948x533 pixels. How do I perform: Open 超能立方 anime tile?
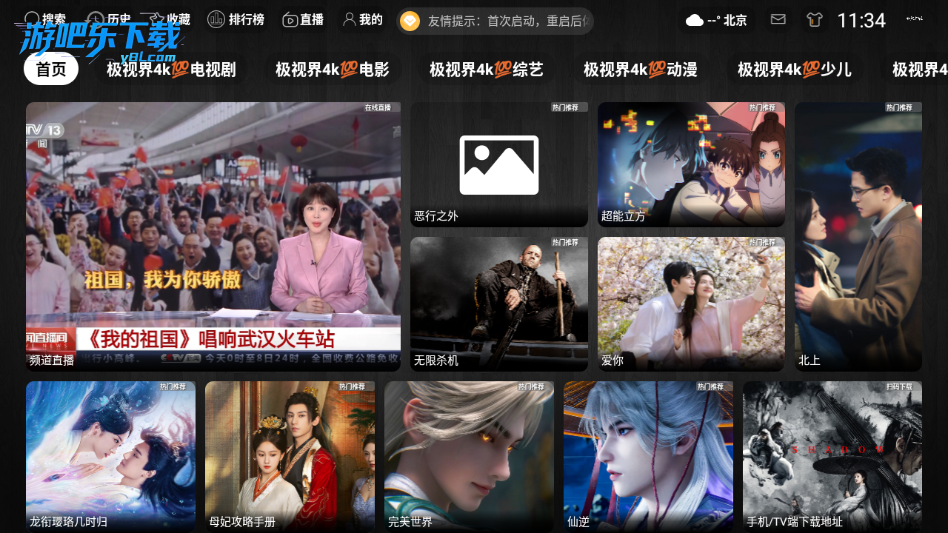point(691,165)
